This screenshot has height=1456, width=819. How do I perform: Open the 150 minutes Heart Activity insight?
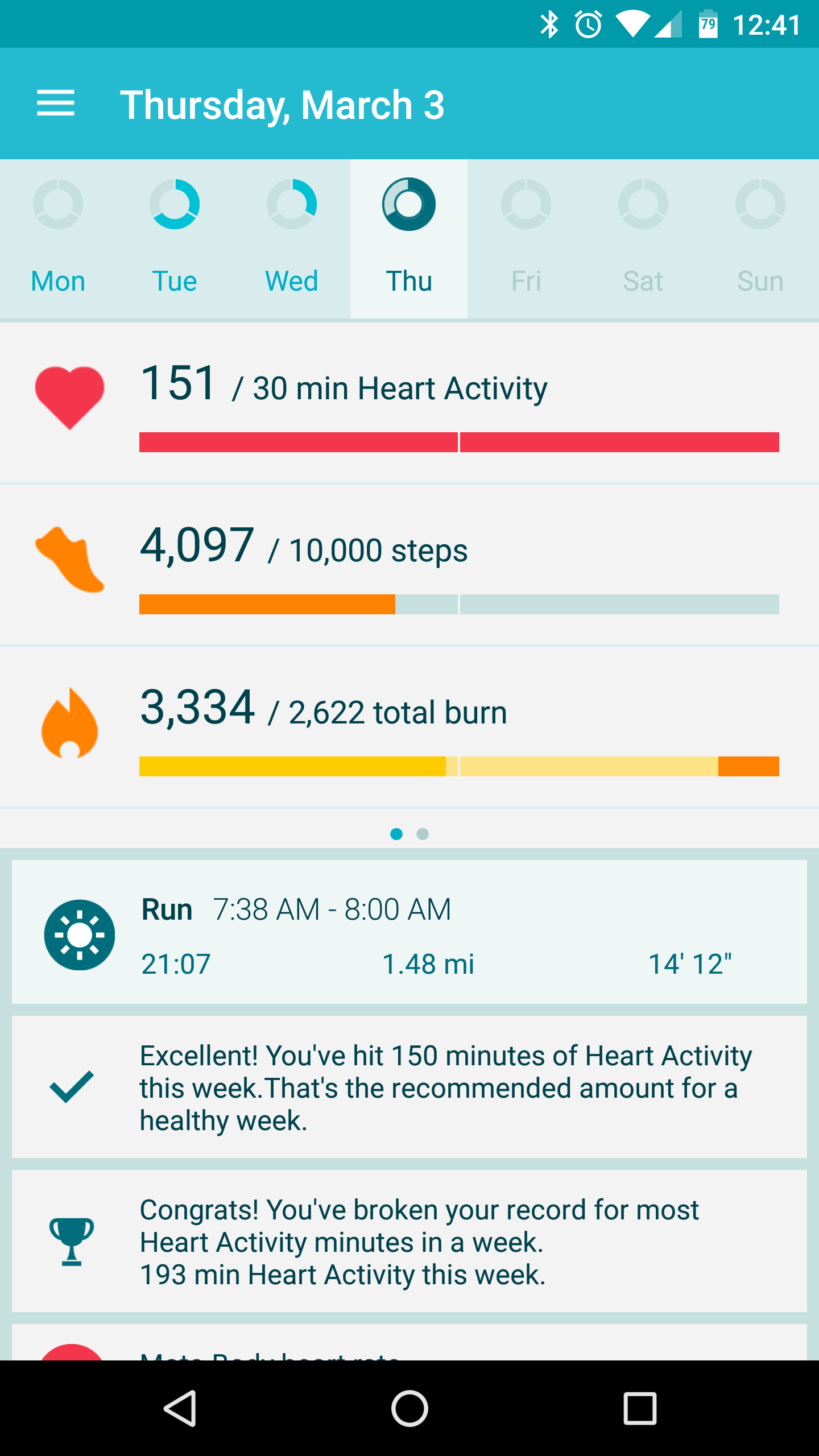[x=409, y=1087]
